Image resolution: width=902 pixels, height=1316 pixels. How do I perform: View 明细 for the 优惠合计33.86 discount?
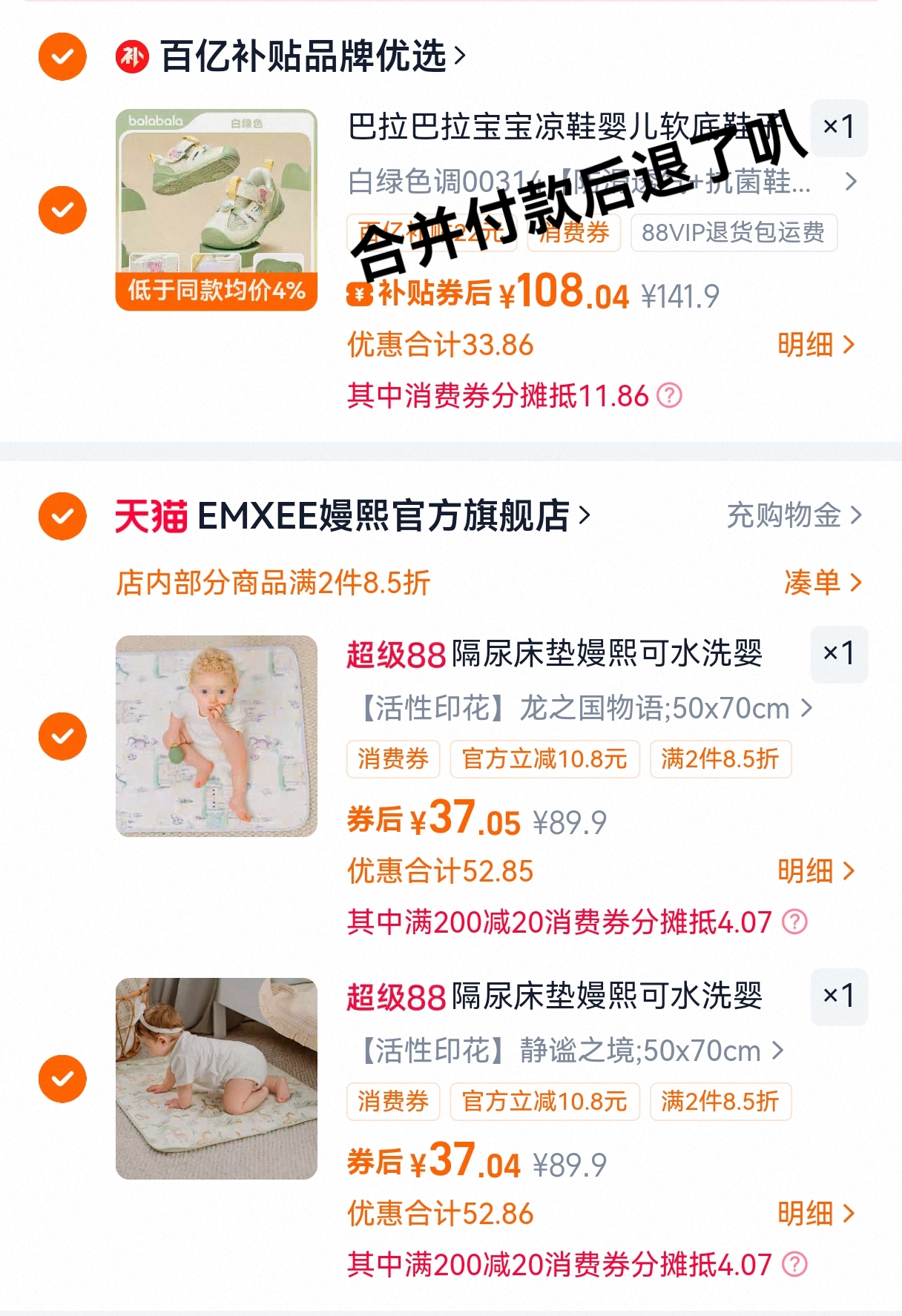pyautogui.click(x=815, y=345)
